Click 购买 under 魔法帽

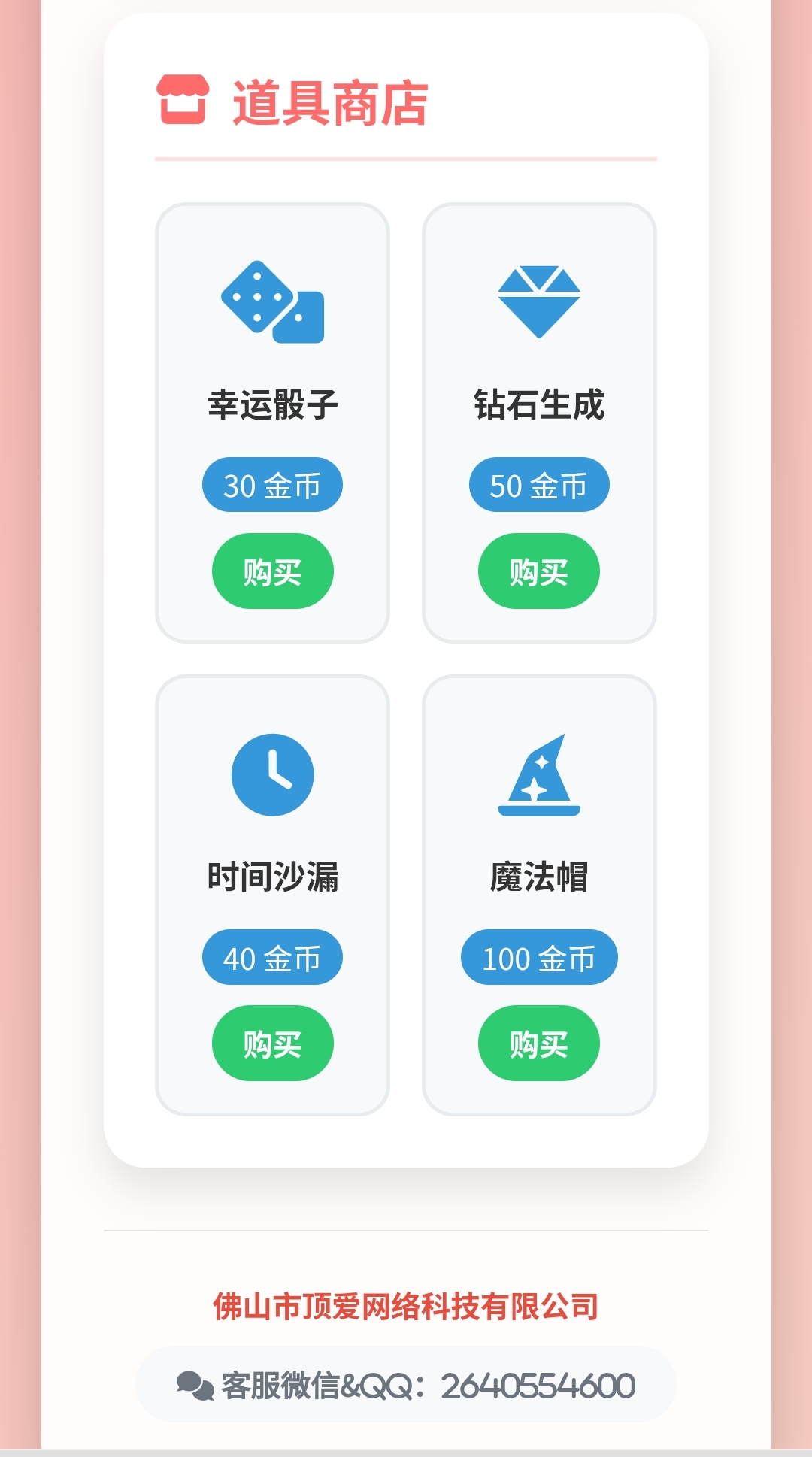pyautogui.click(x=540, y=1044)
